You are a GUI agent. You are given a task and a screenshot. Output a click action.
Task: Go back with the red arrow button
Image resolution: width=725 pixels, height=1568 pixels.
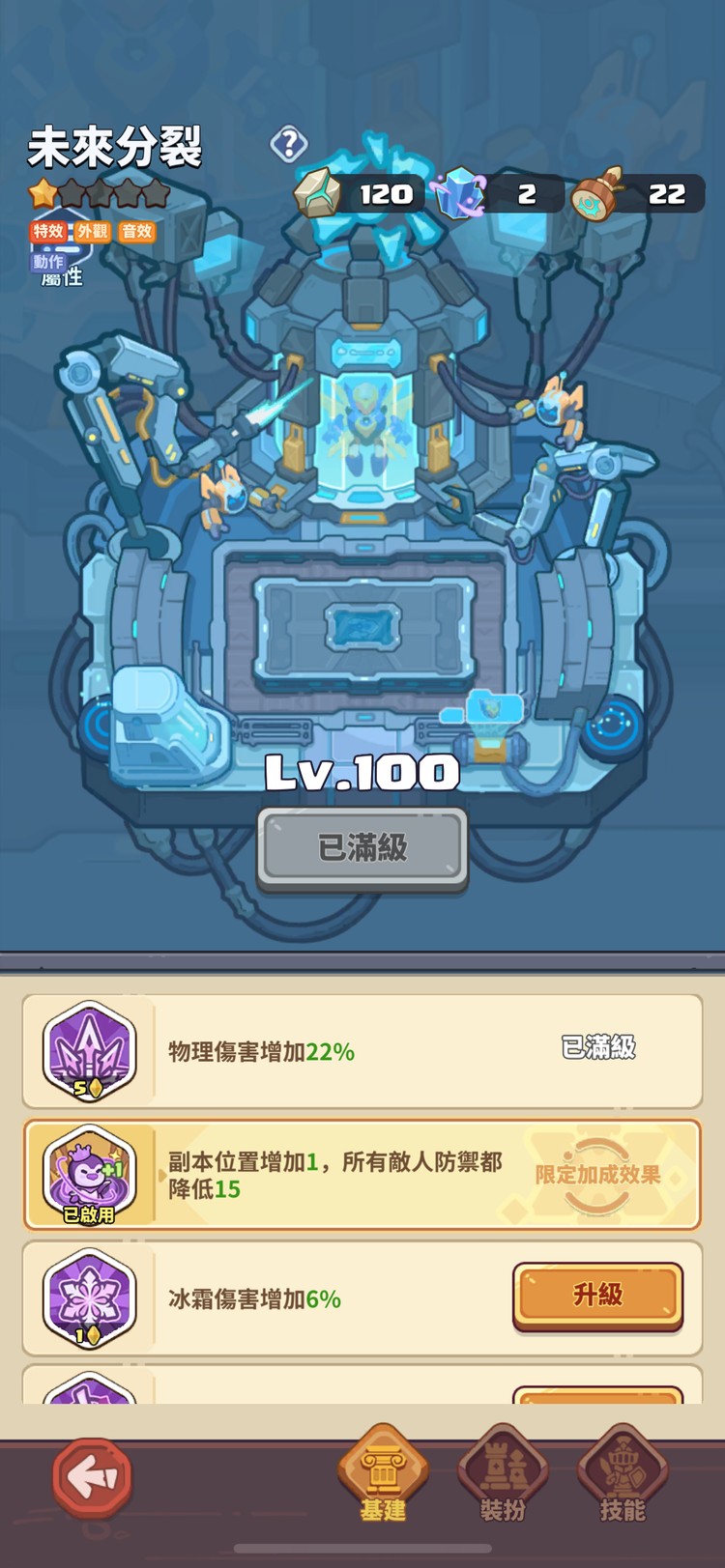pyautogui.click(x=92, y=1477)
